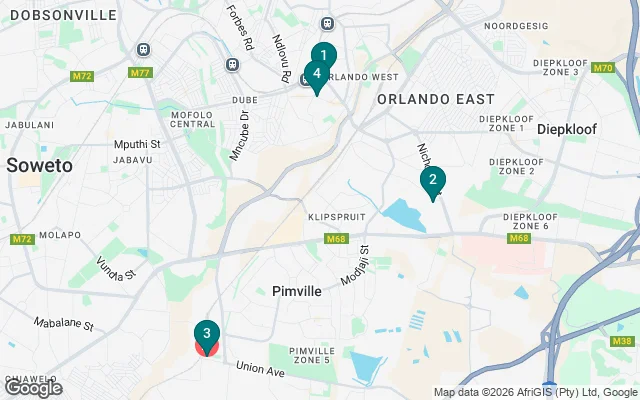Open map pin number 2
This screenshot has width=640, height=400.
pyautogui.click(x=432, y=180)
